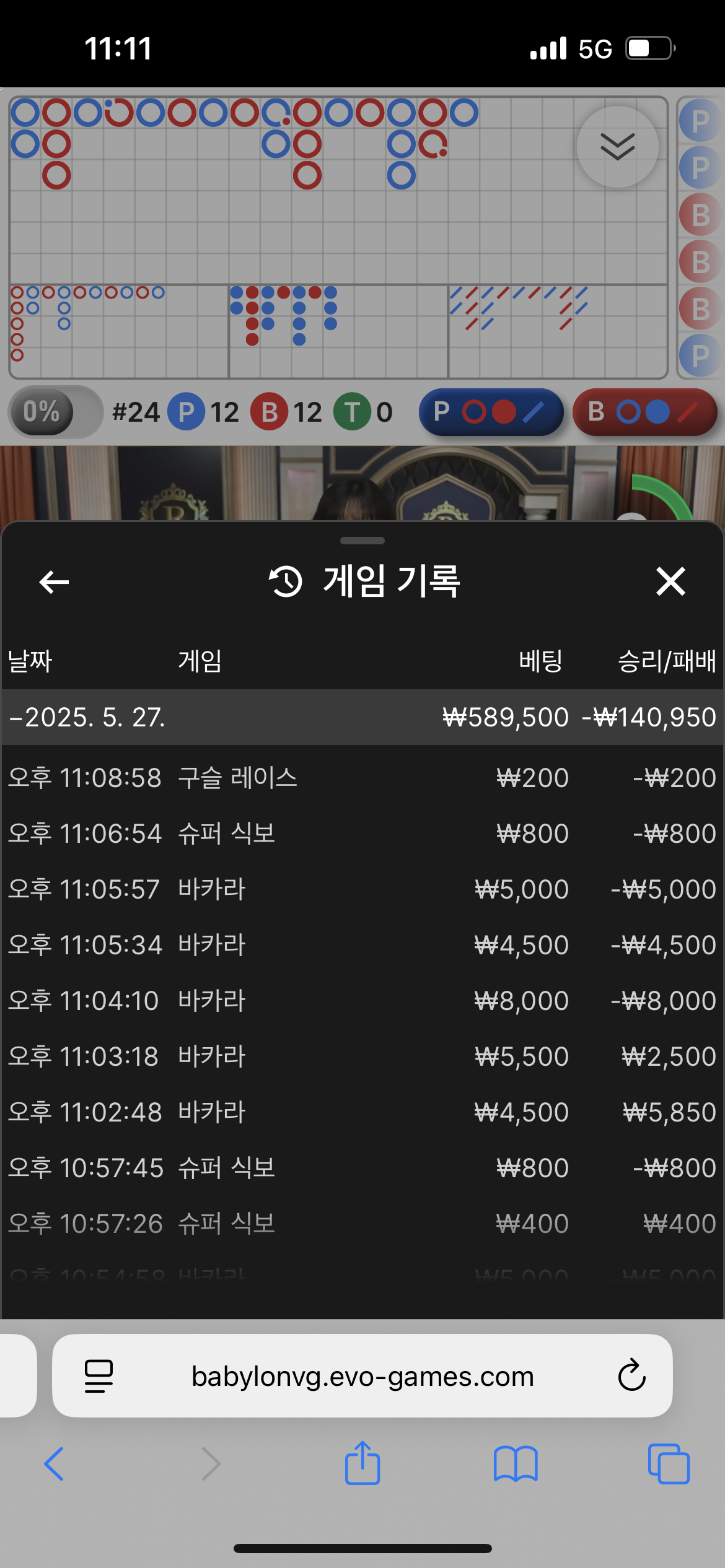This screenshot has width=725, height=1568.
Task: Tap the Player prediction button
Action: click(491, 412)
